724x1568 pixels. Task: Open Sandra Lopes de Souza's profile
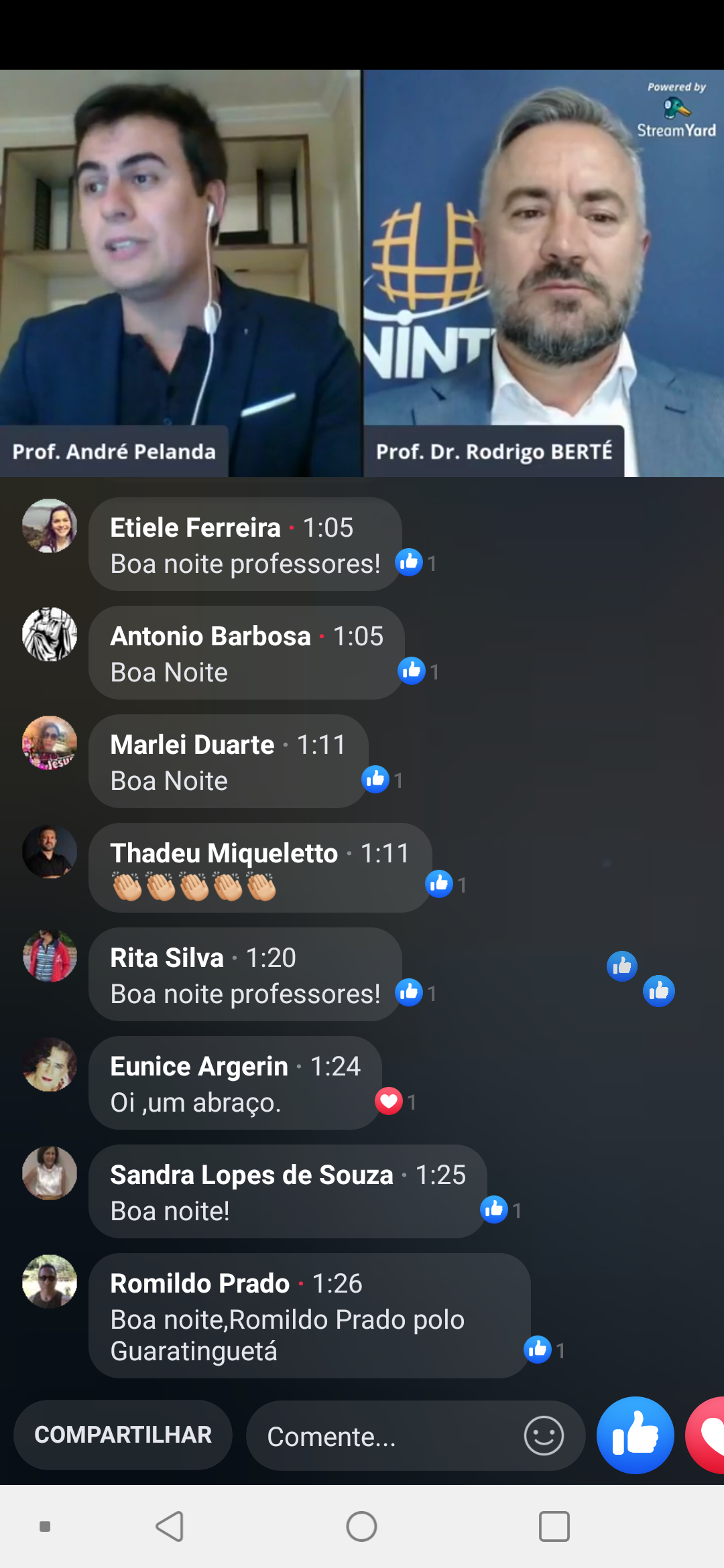point(251,1175)
